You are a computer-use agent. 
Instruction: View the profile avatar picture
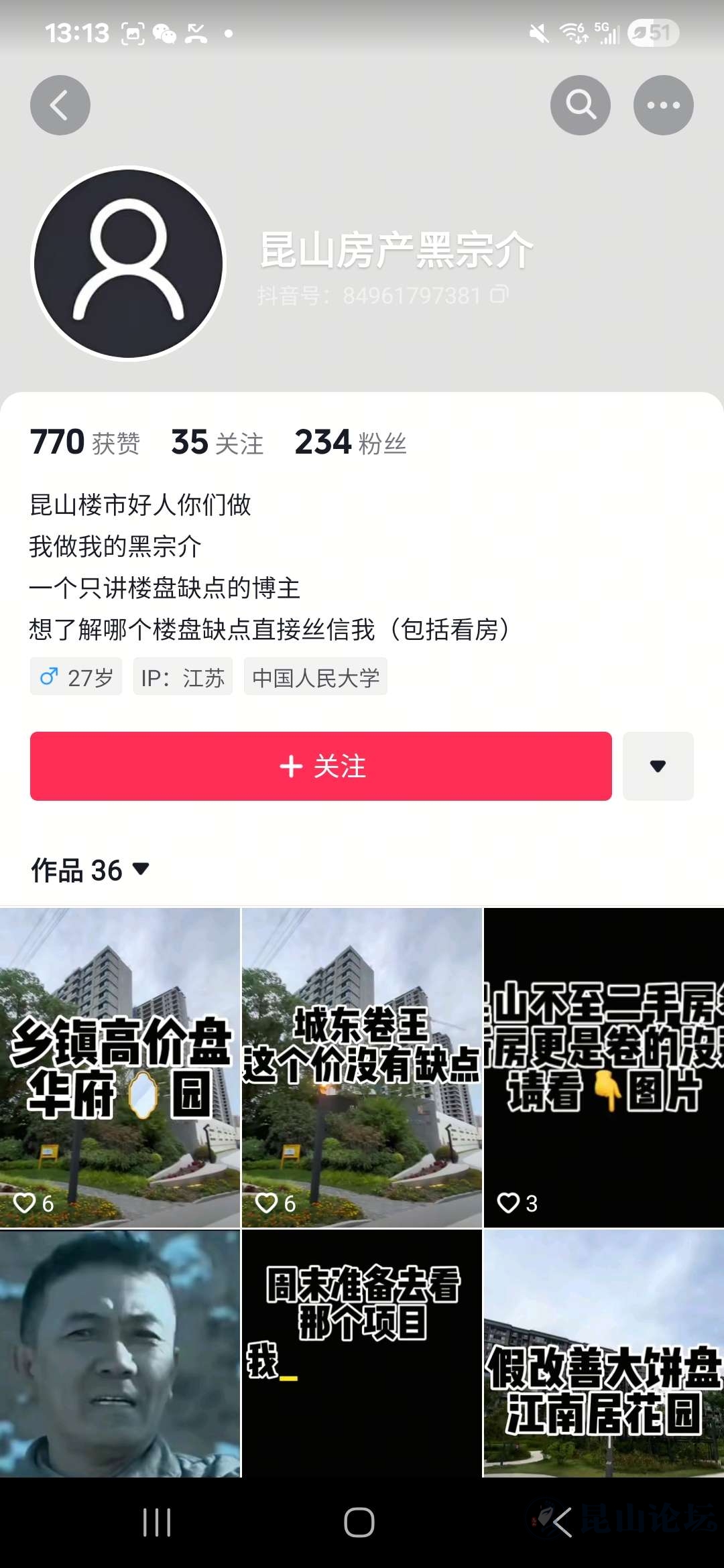(x=129, y=263)
